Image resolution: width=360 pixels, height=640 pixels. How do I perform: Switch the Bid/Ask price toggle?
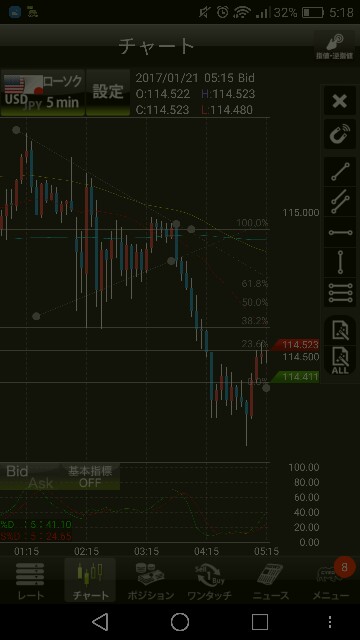pos(29,476)
